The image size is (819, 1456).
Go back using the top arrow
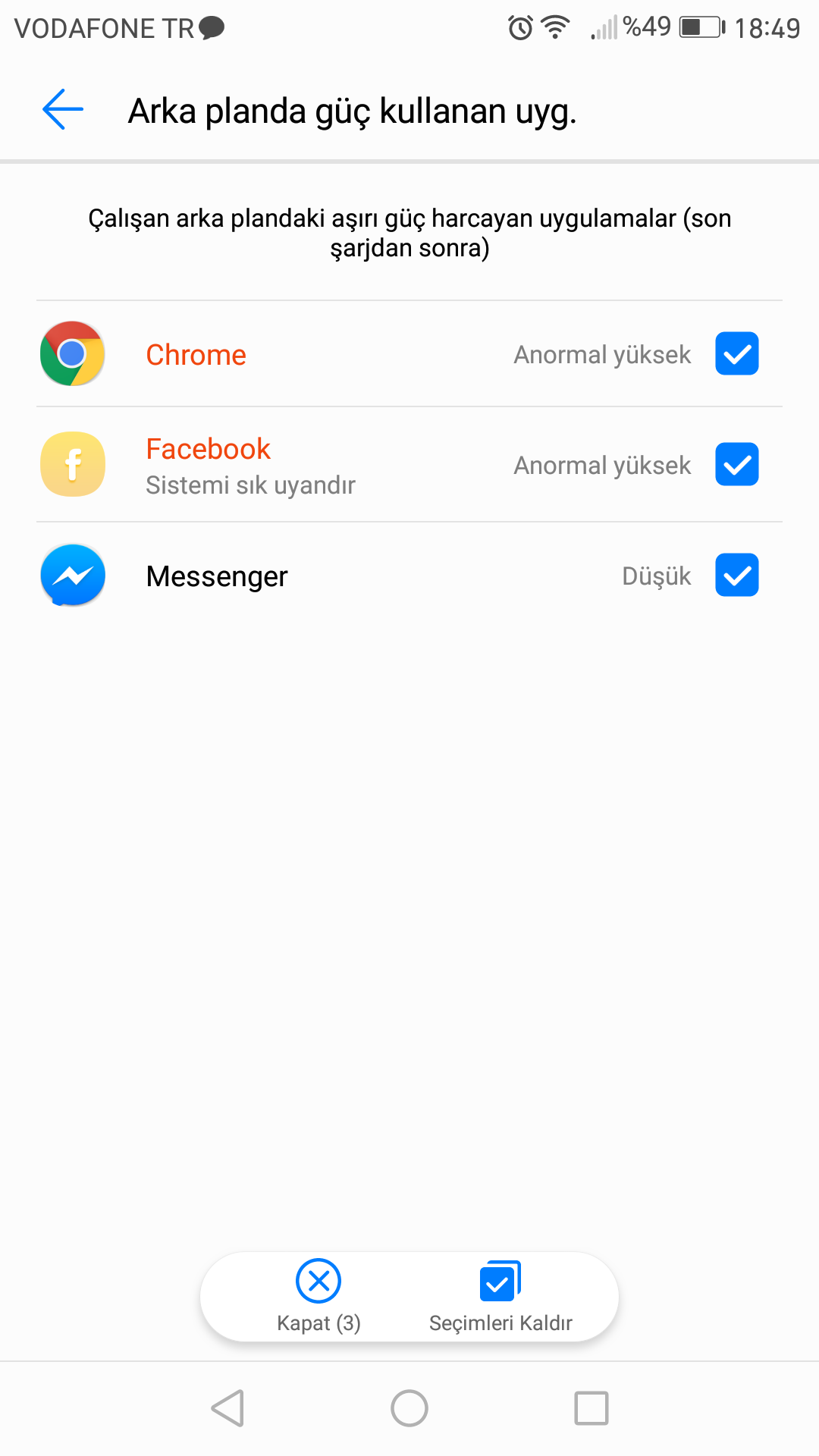[x=63, y=110]
